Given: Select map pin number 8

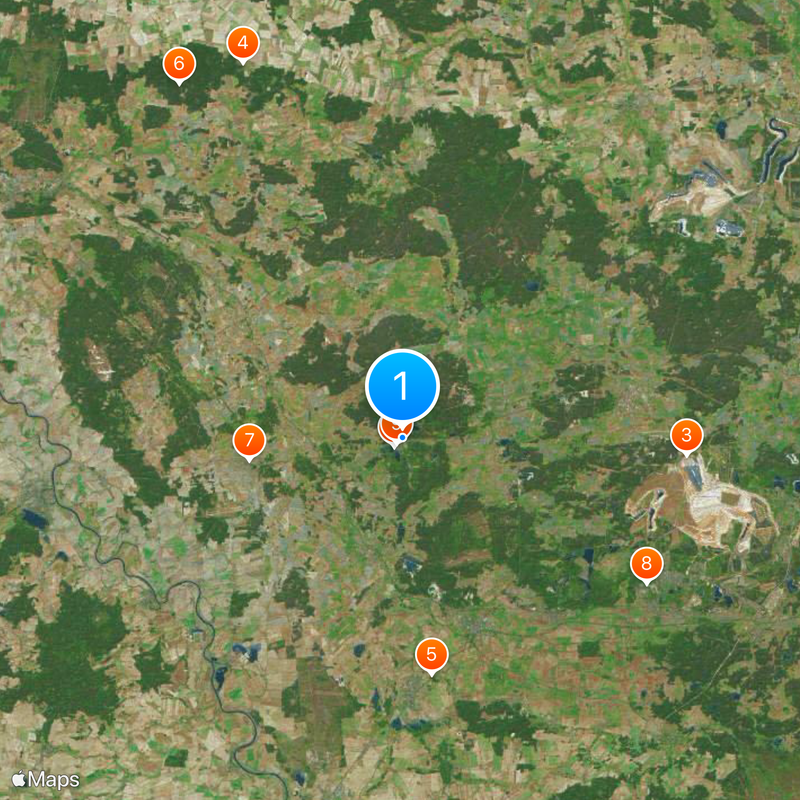Looking at the screenshot, I should 646,564.
